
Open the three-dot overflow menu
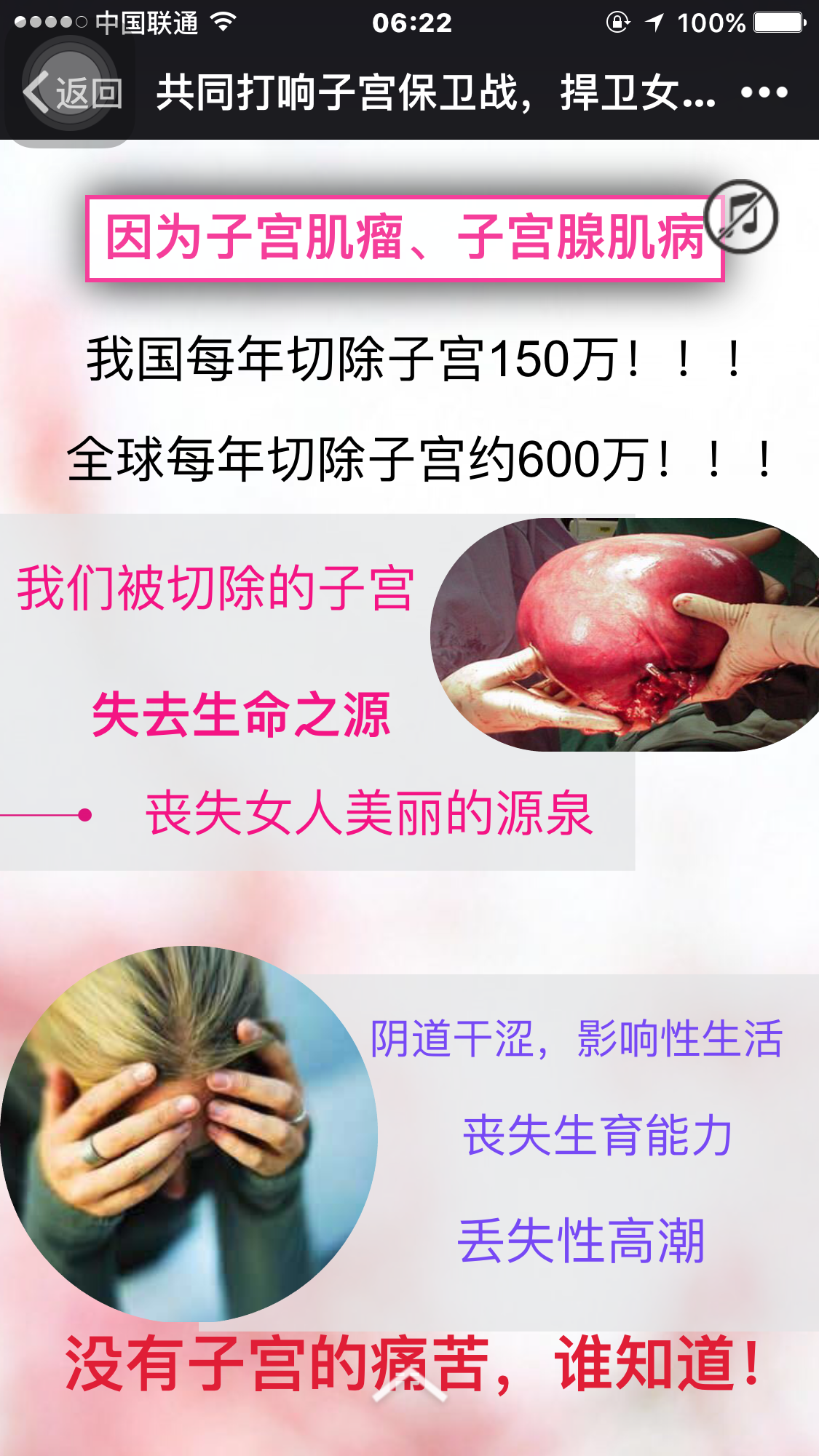point(764,92)
